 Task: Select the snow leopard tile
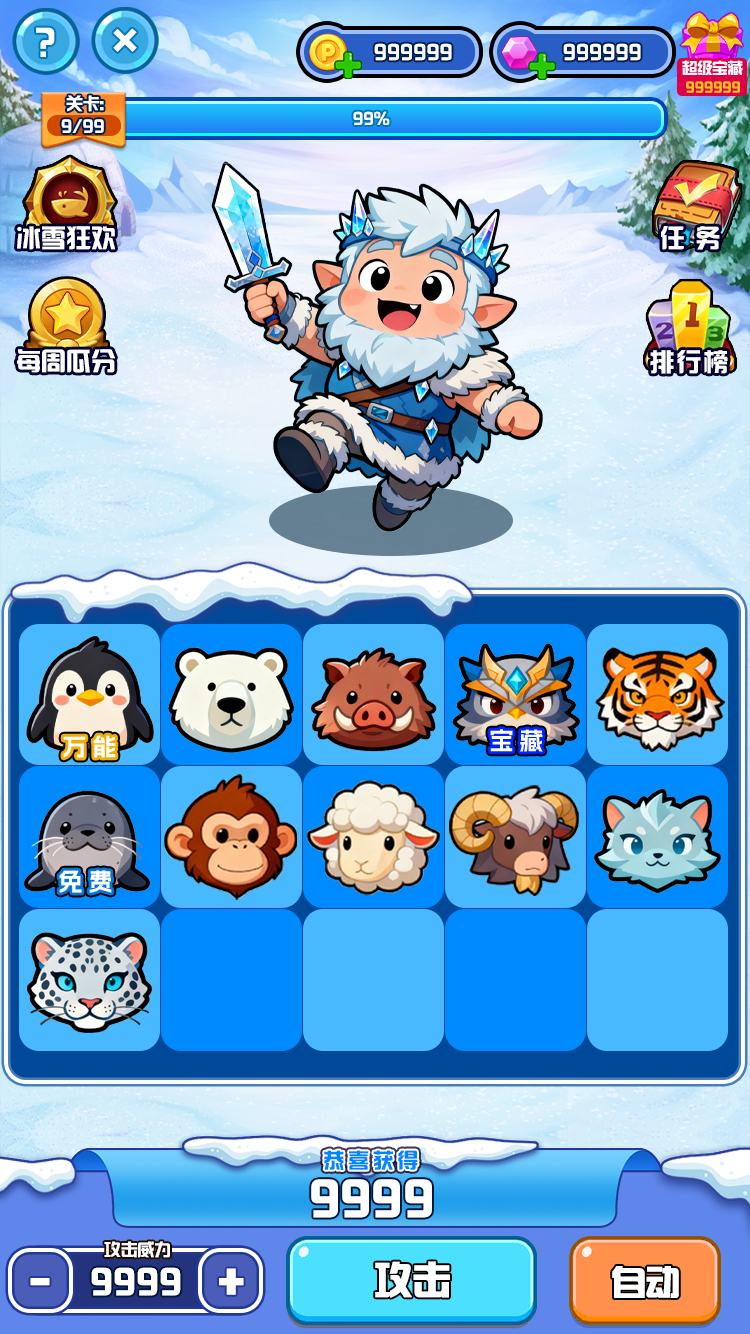[x=90, y=979]
